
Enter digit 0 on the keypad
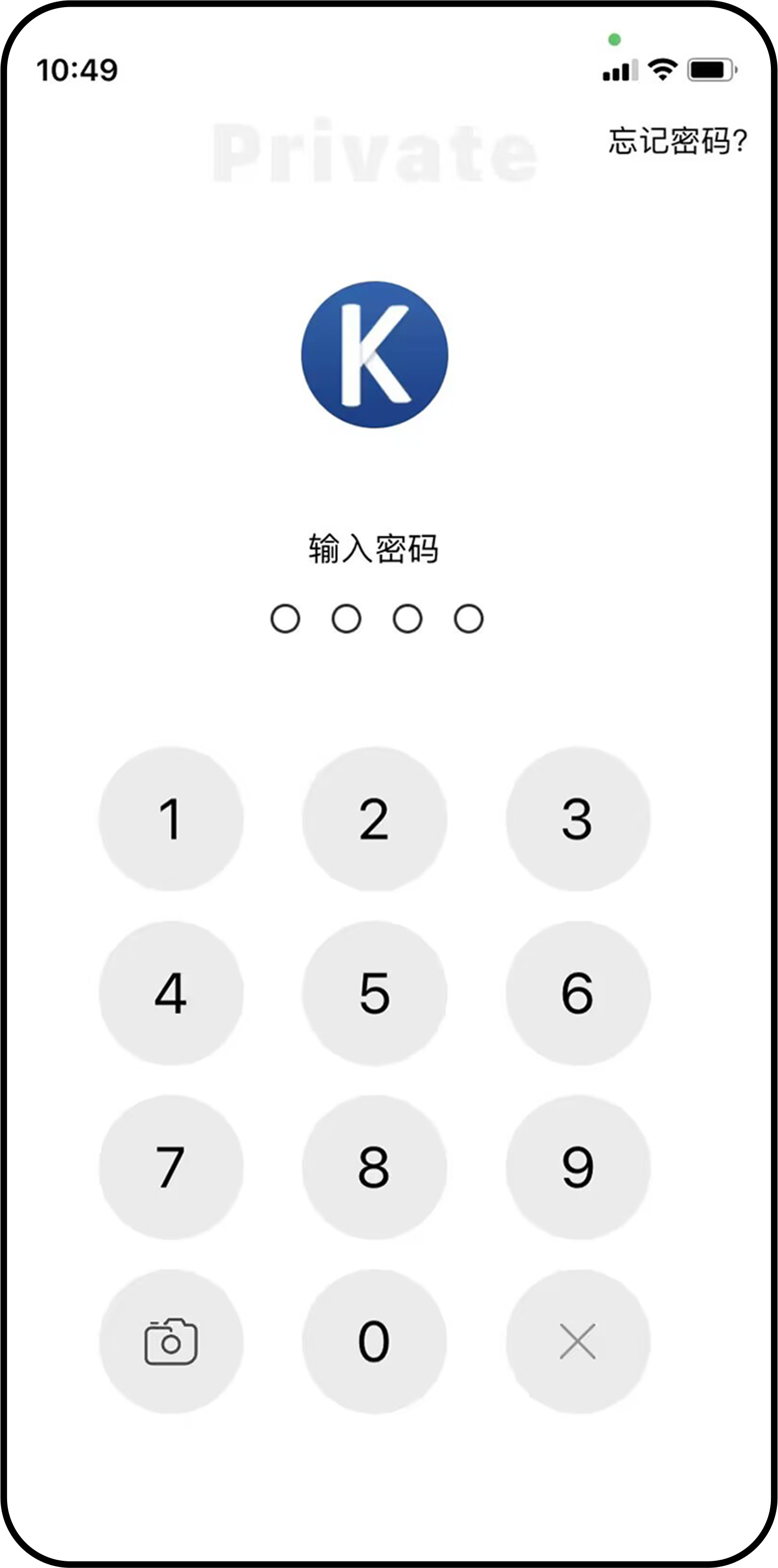[x=374, y=1341]
